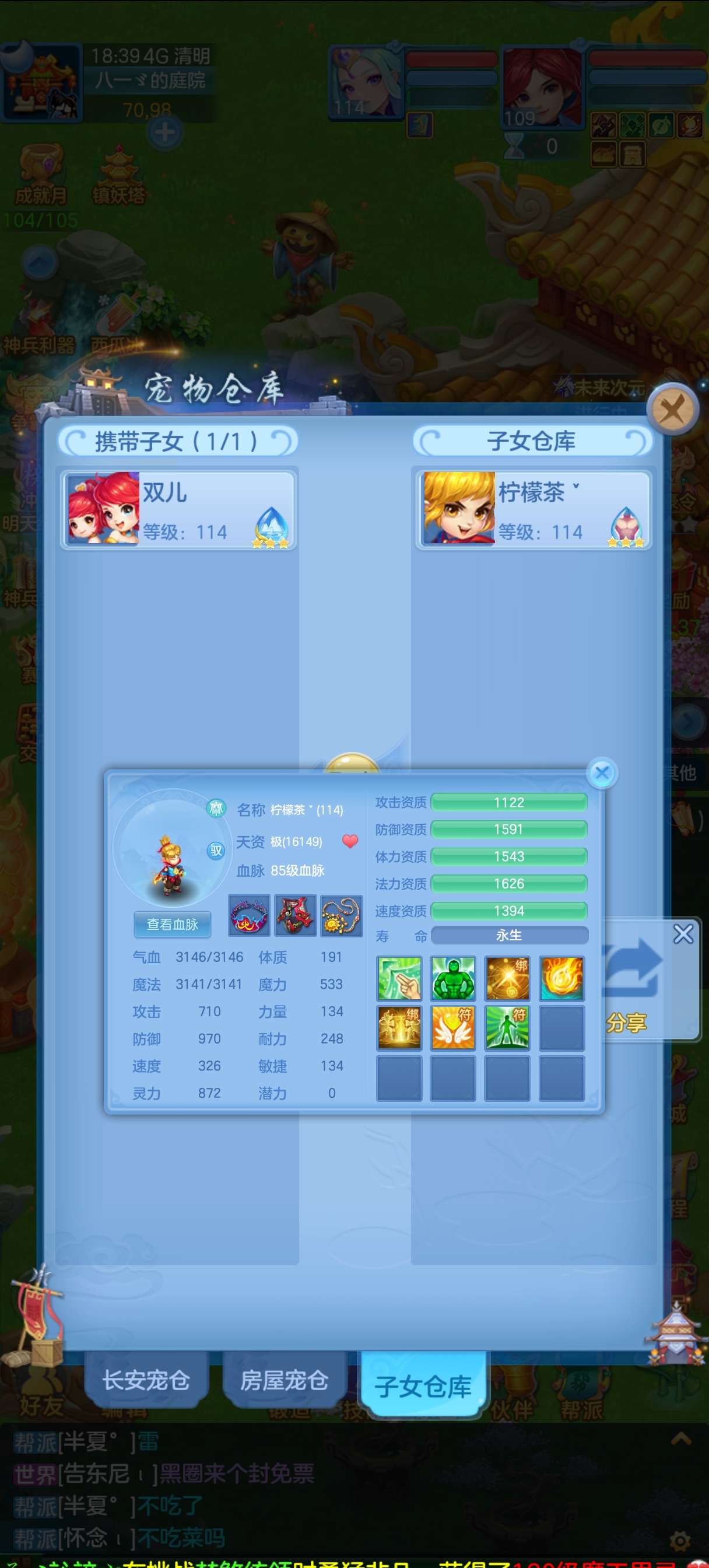This screenshot has width=709, height=1568.
Task: Inspect the necklace equipment slot
Action: tap(342, 915)
